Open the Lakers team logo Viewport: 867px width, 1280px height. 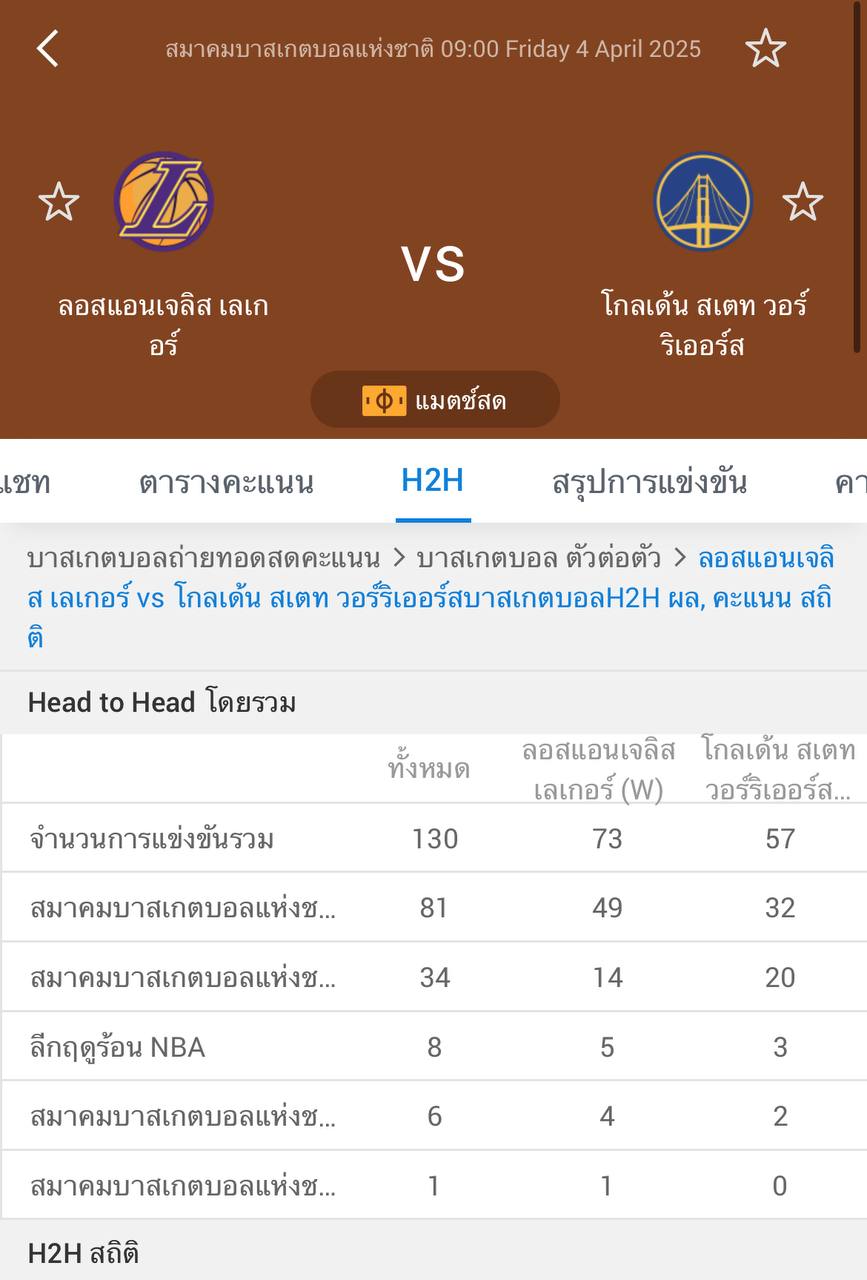tap(164, 201)
